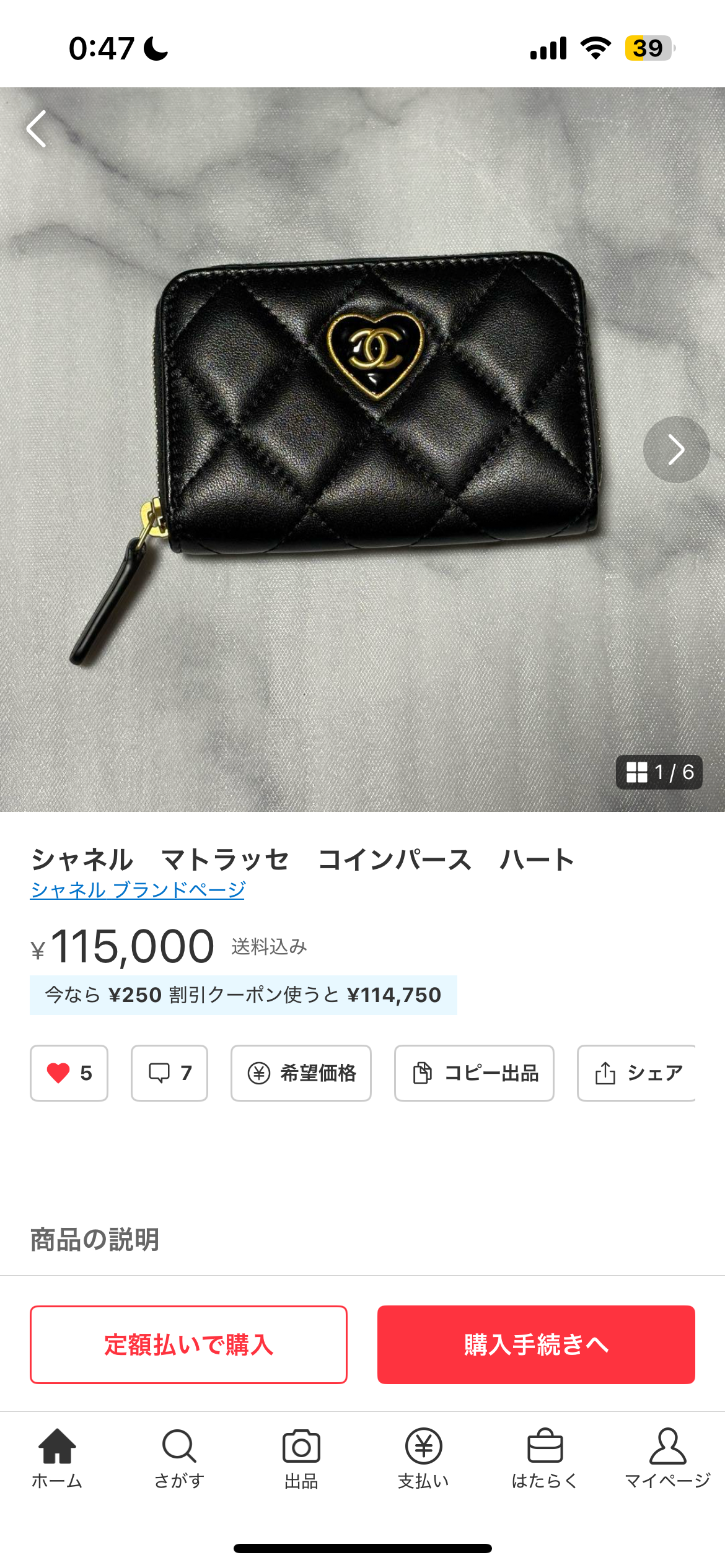Open the はたらく tab
The height and width of the screenshot is (1568, 725).
(545, 1458)
